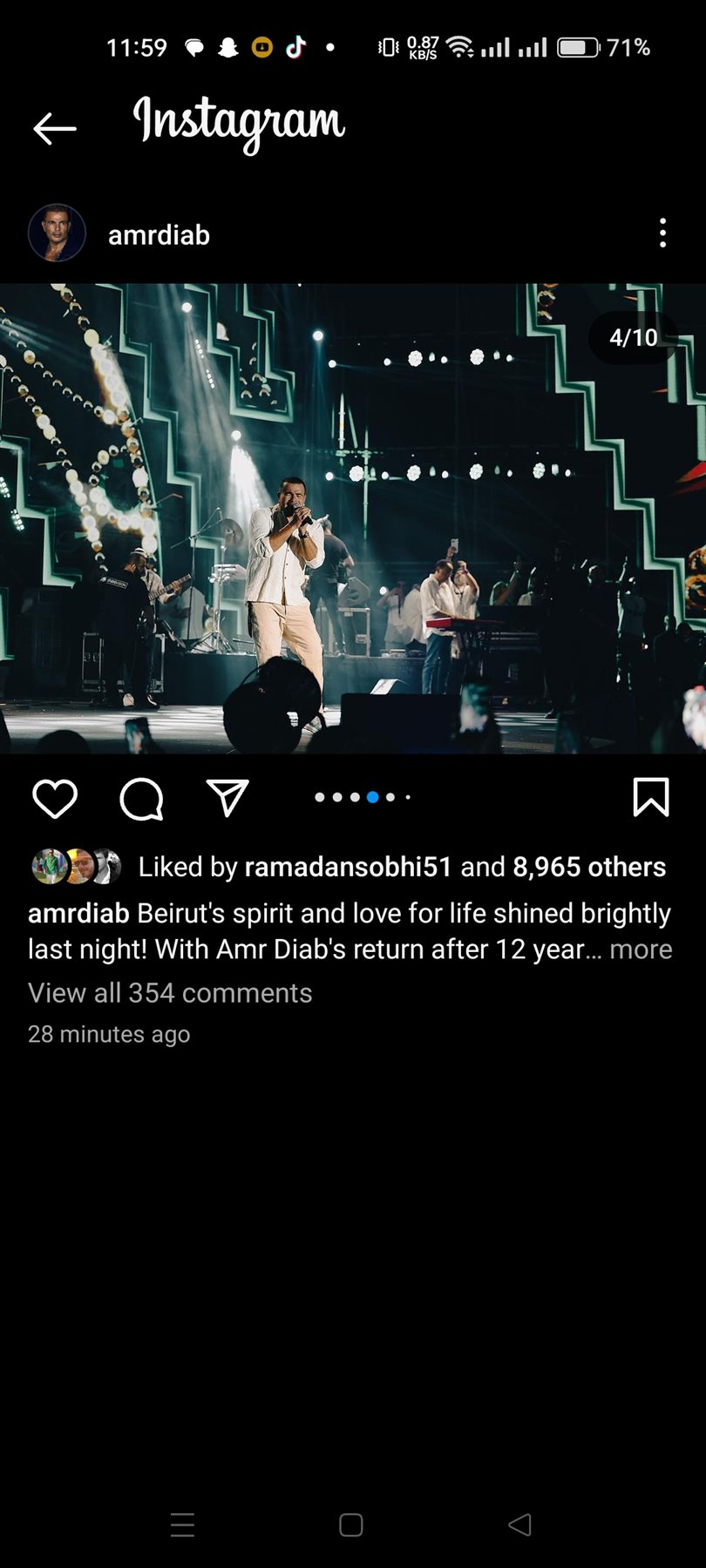Go back using the top arrow
Viewport: 706px width, 1568px height.
click(54, 129)
